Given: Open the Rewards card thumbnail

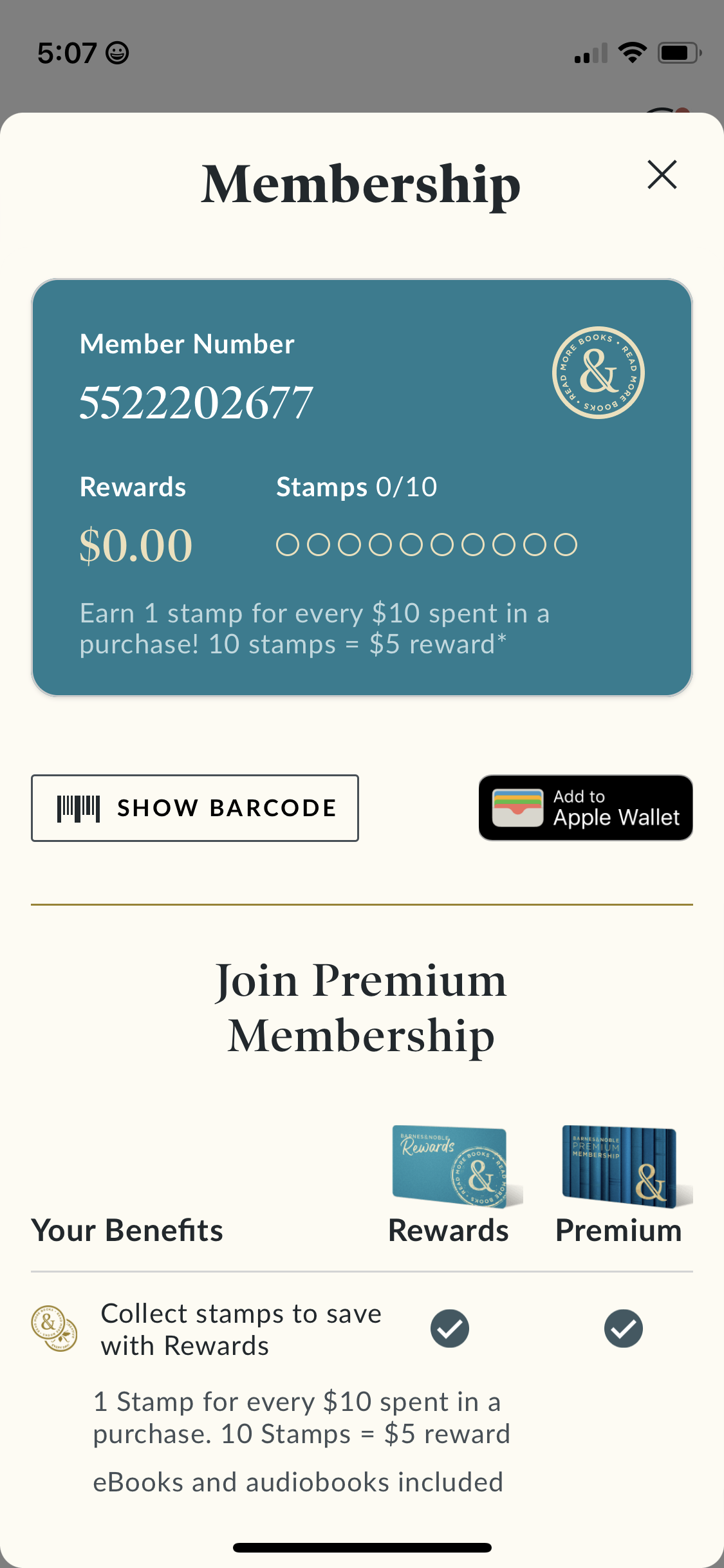Looking at the screenshot, I should click(450, 1167).
